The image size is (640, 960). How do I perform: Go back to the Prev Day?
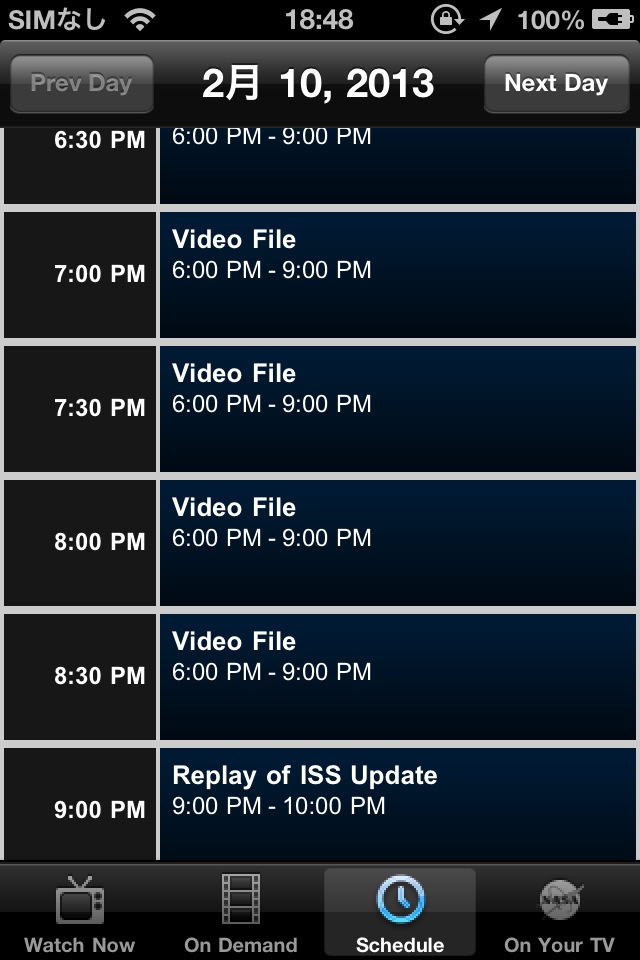[82, 83]
